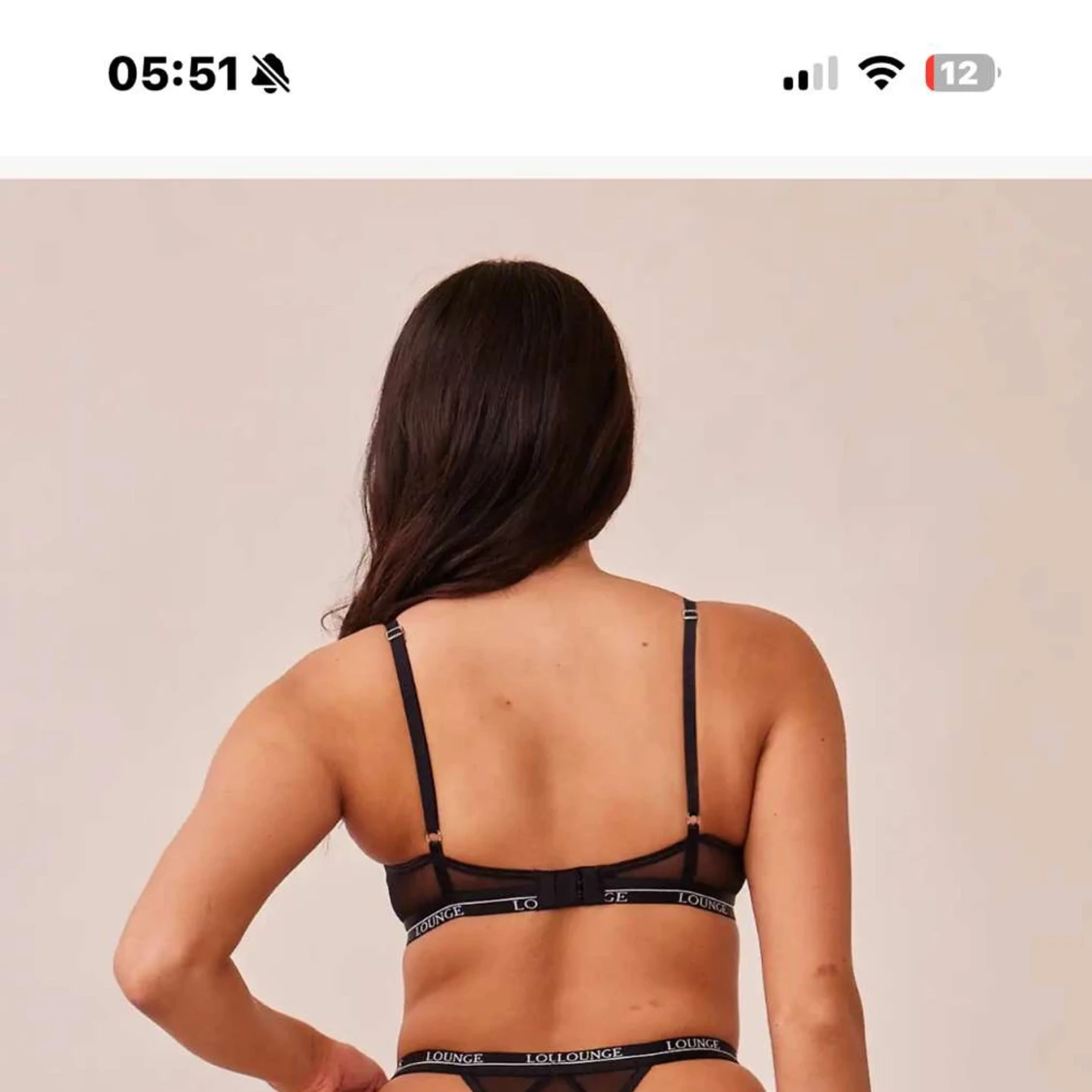1092x1092 pixels.
Task: Open the black lingerie product photo
Action: point(546,636)
